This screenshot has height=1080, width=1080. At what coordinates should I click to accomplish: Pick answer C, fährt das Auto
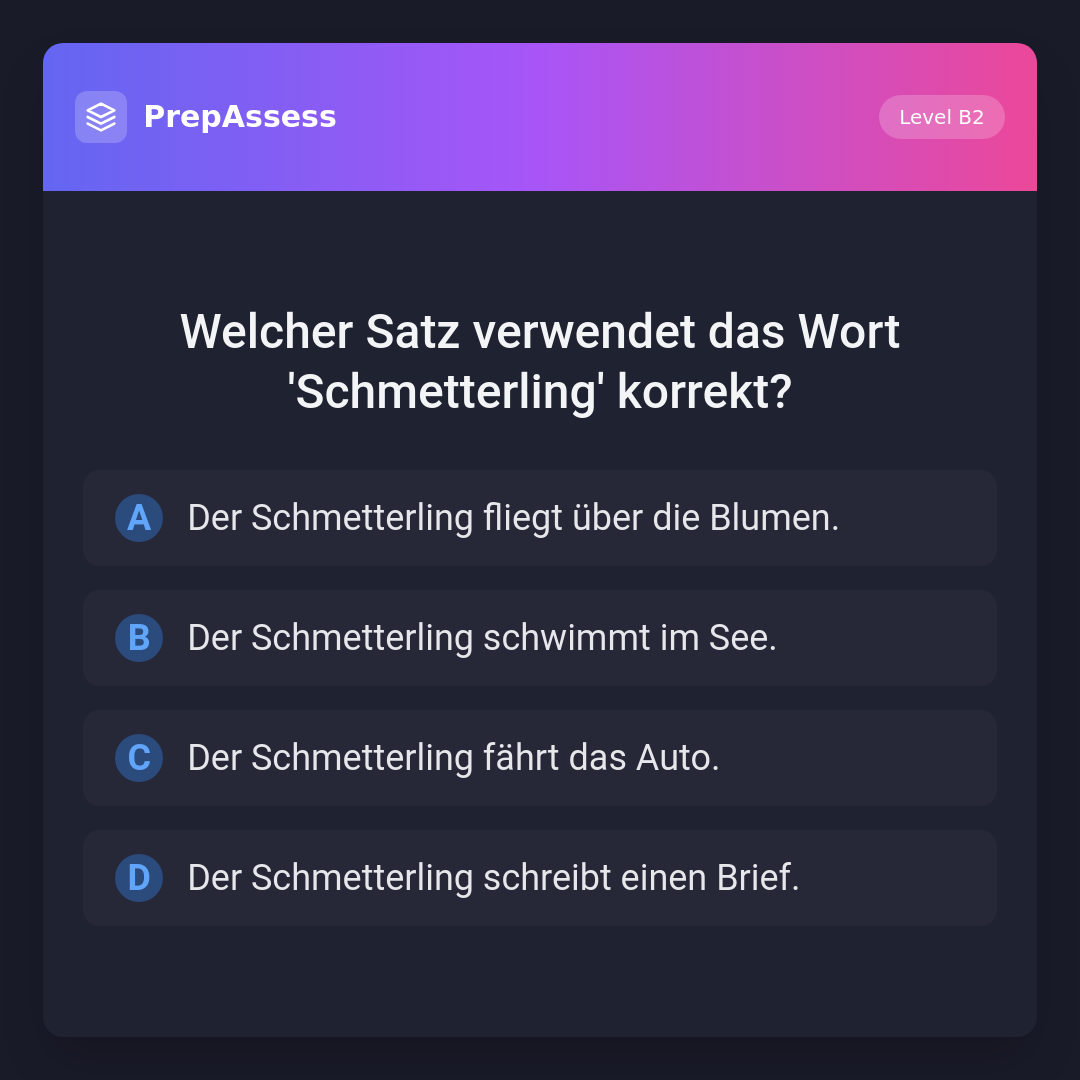point(539,758)
